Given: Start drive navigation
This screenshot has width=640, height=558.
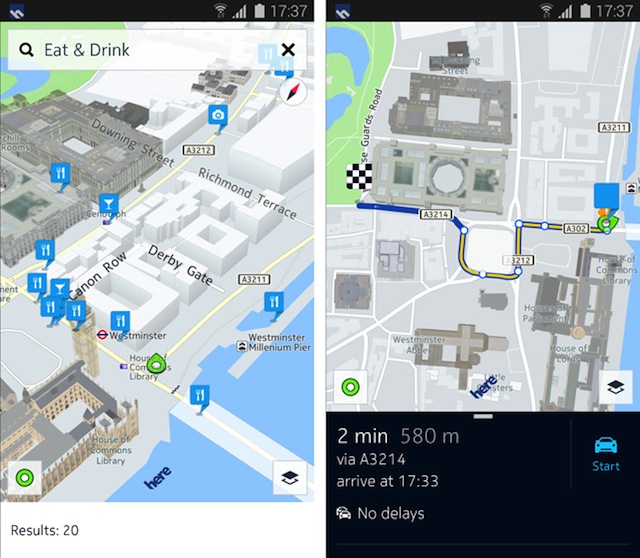Looking at the screenshot, I should coord(605,452).
